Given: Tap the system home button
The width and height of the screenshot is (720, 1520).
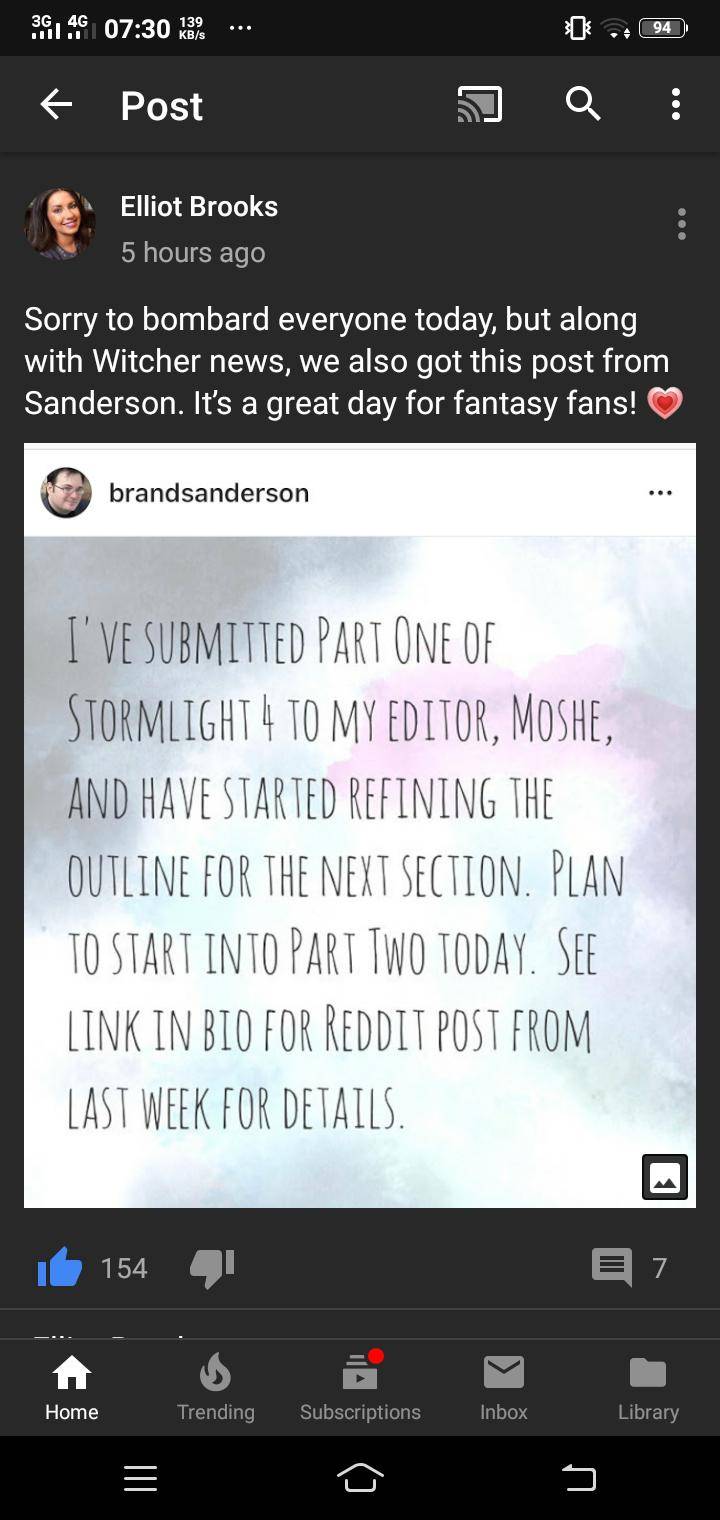Looking at the screenshot, I should point(360,1478).
